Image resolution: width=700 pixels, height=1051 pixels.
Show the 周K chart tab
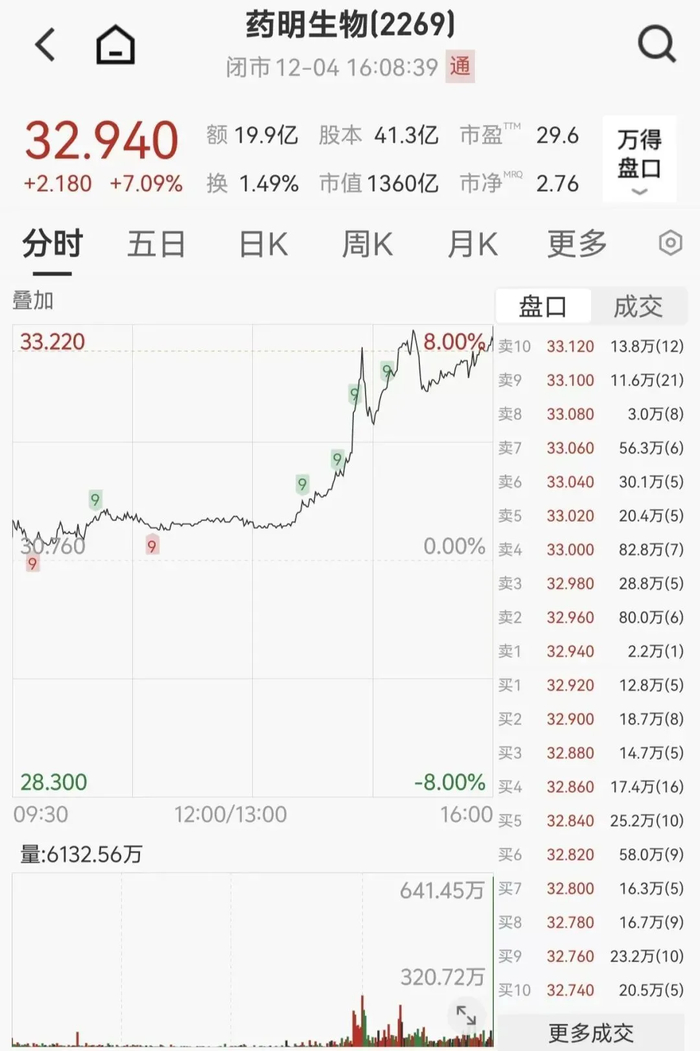(x=367, y=244)
